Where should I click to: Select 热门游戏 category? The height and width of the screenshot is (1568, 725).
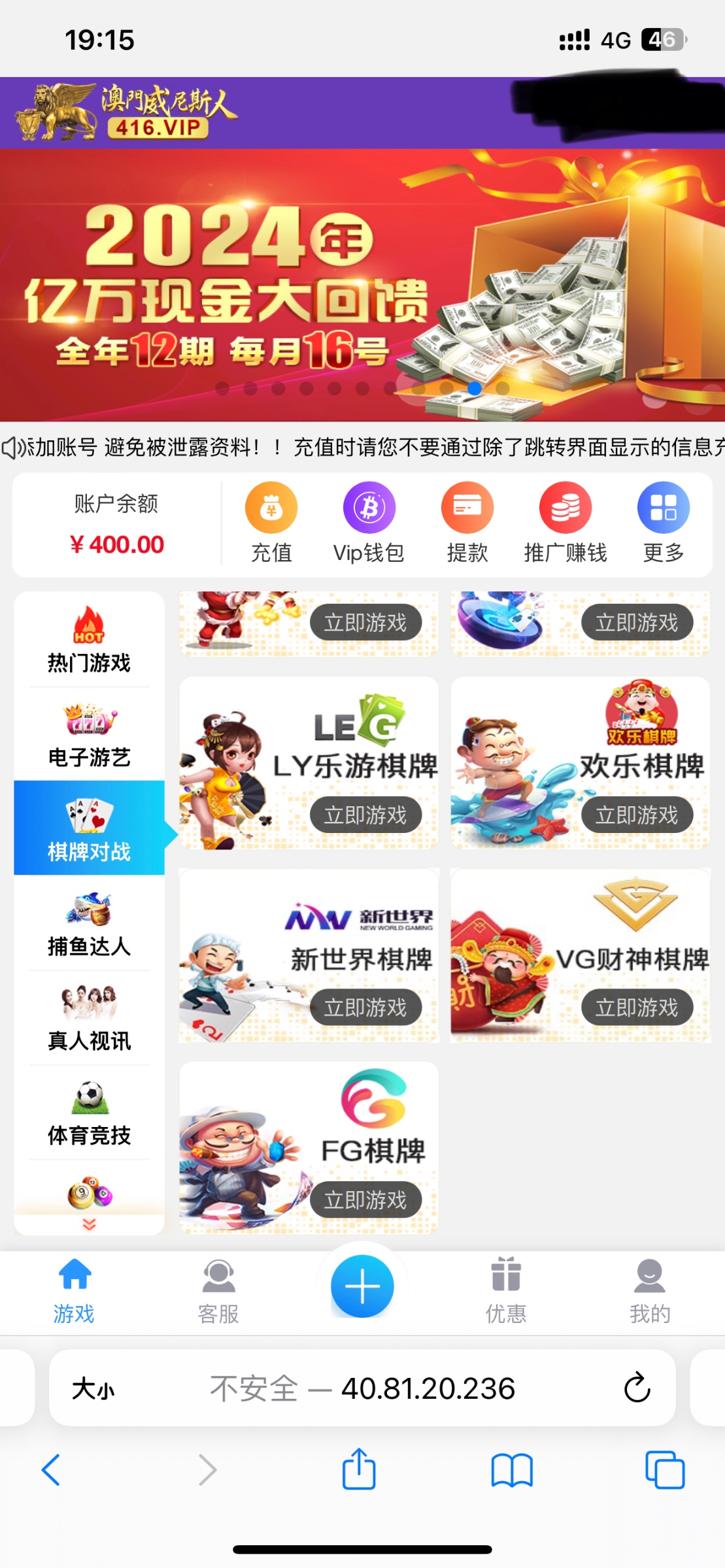point(89,640)
